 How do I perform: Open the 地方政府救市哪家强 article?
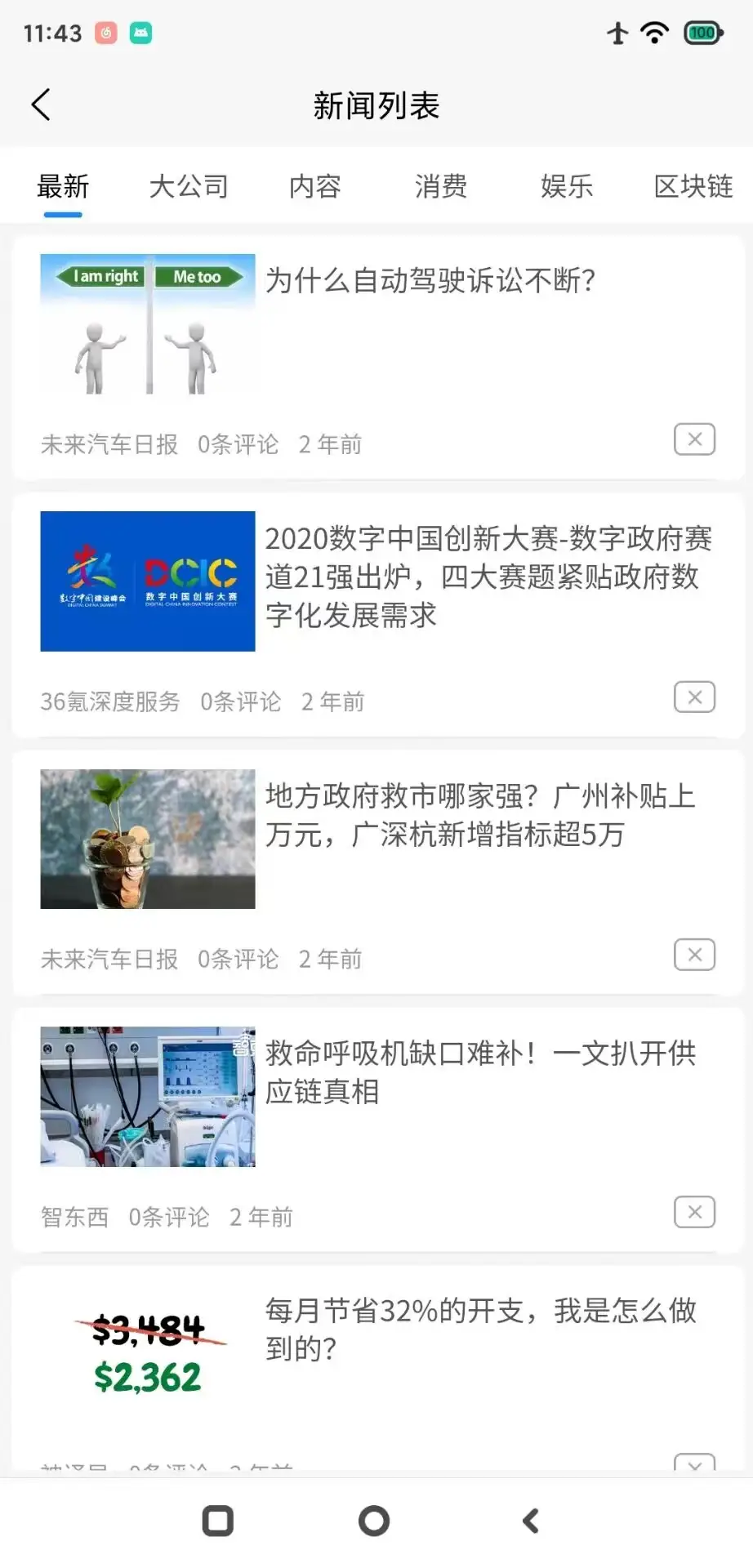coord(479,815)
